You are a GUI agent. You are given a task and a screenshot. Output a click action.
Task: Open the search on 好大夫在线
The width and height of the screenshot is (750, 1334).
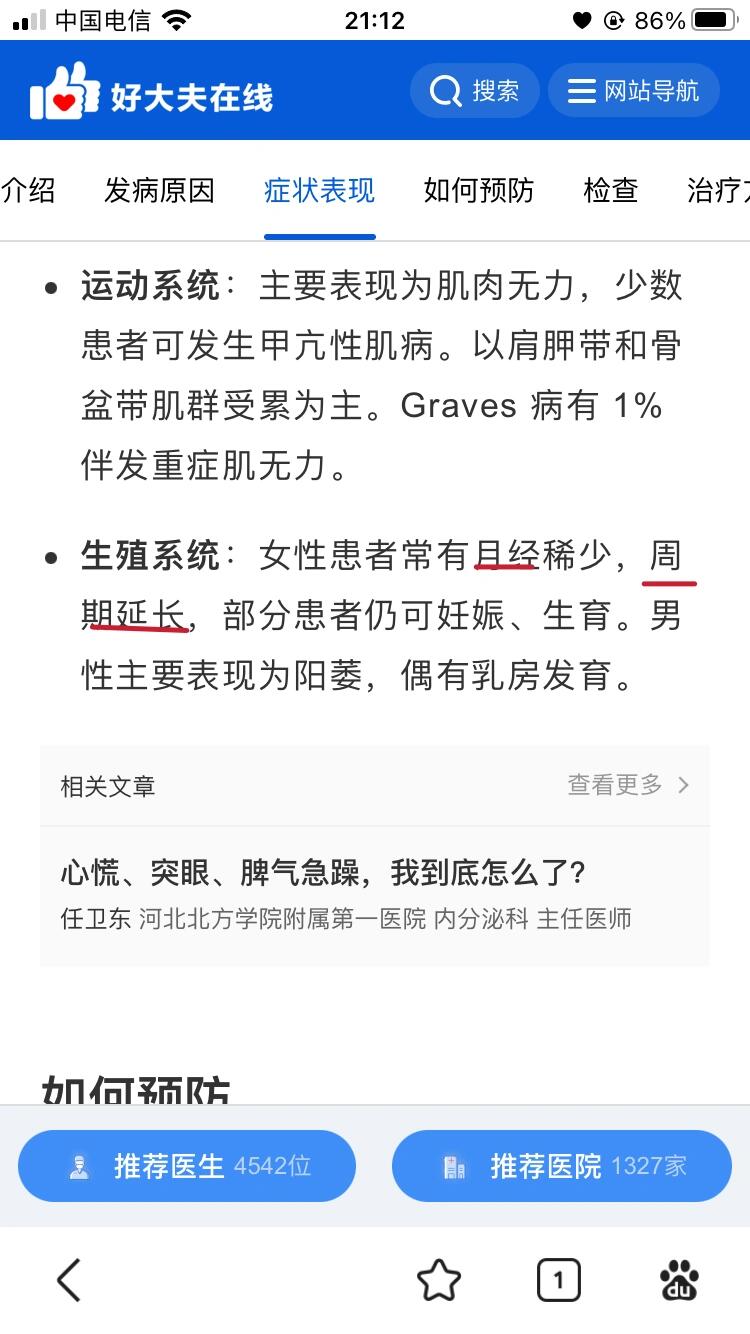[x=474, y=90]
